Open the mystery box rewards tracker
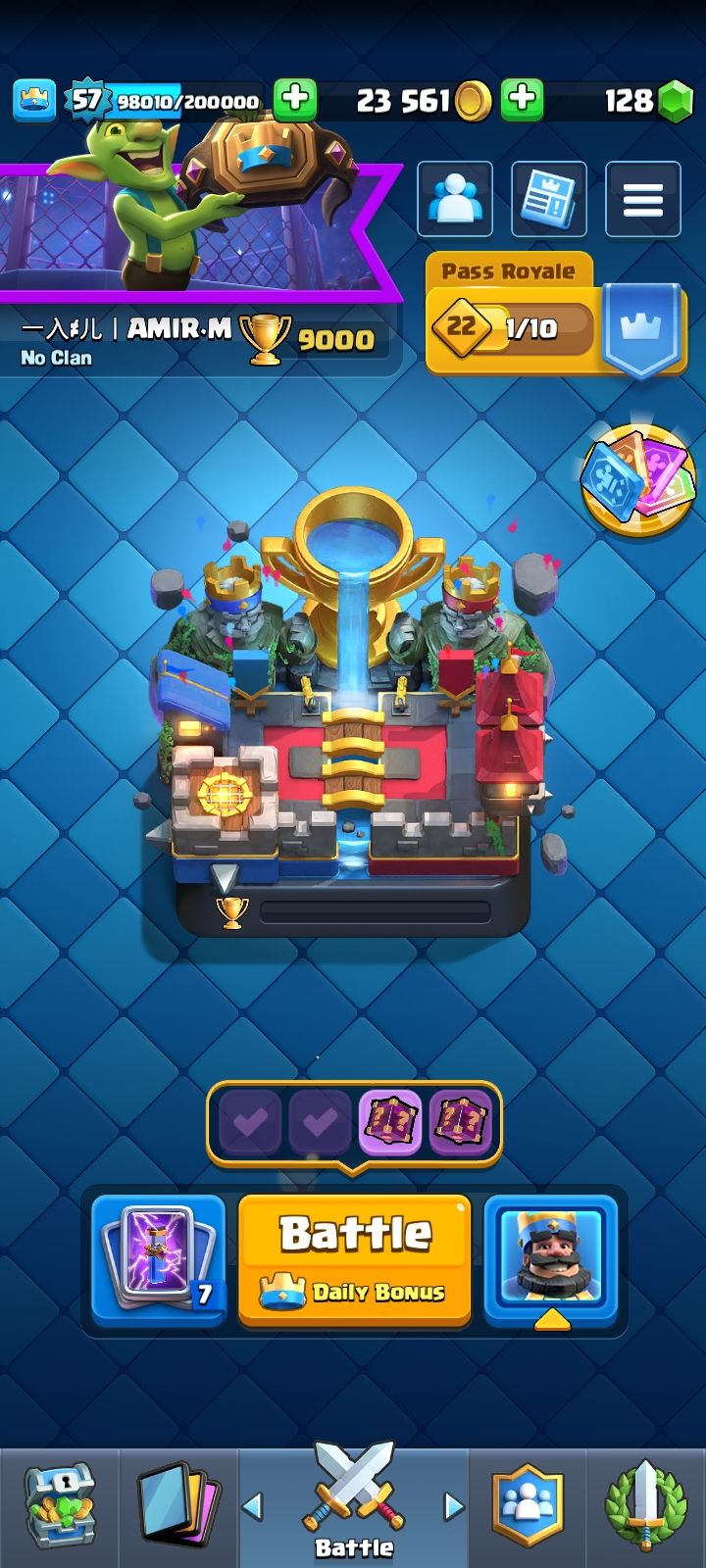This screenshot has width=706, height=1568. click(x=354, y=1121)
